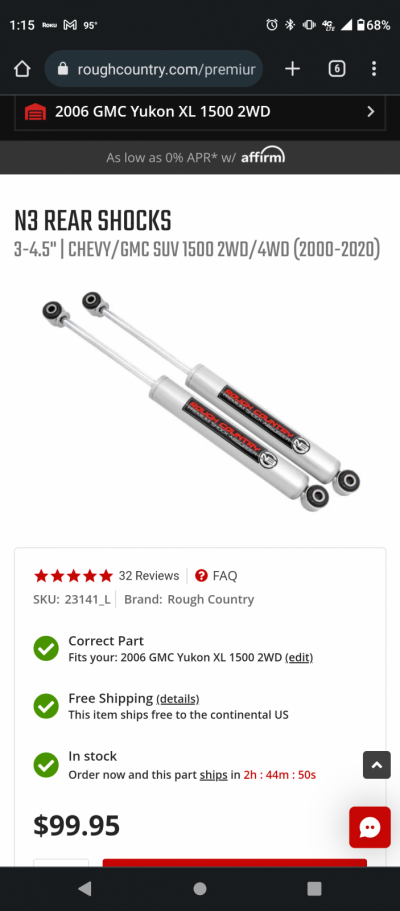Open the recent apps view
Image resolution: width=400 pixels, height=911 pixels.
(315, 888)
